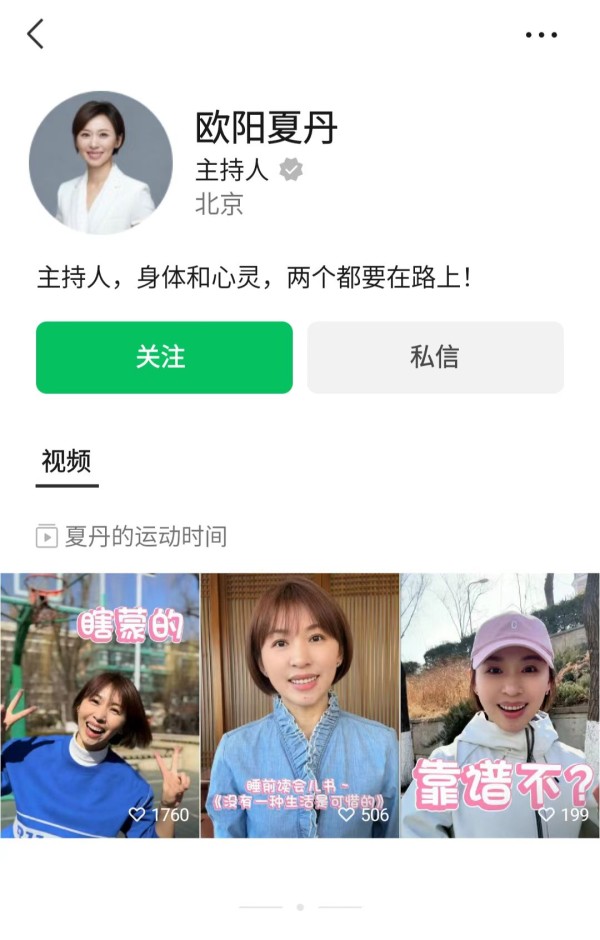Send a private message via 私信

coord(435,357)
